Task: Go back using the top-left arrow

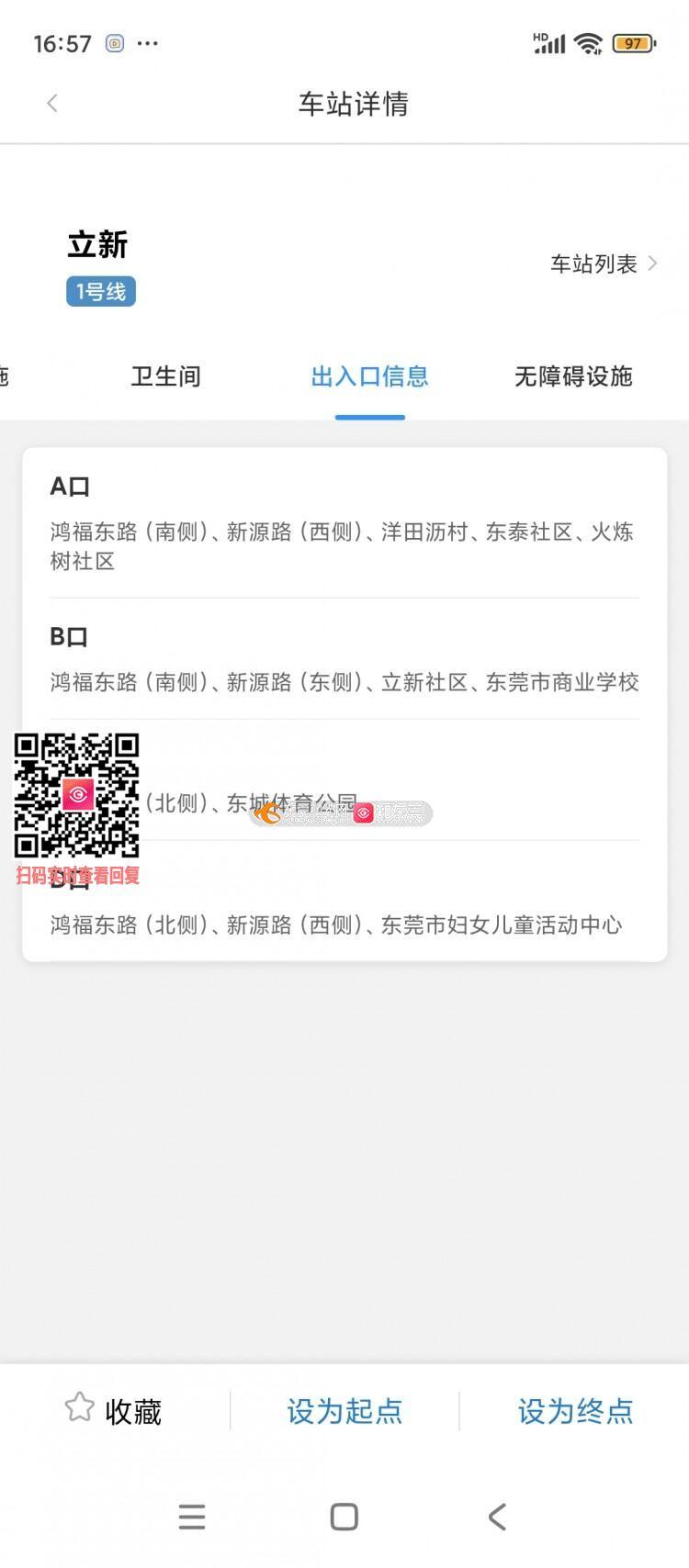Action: click(52, 103)
